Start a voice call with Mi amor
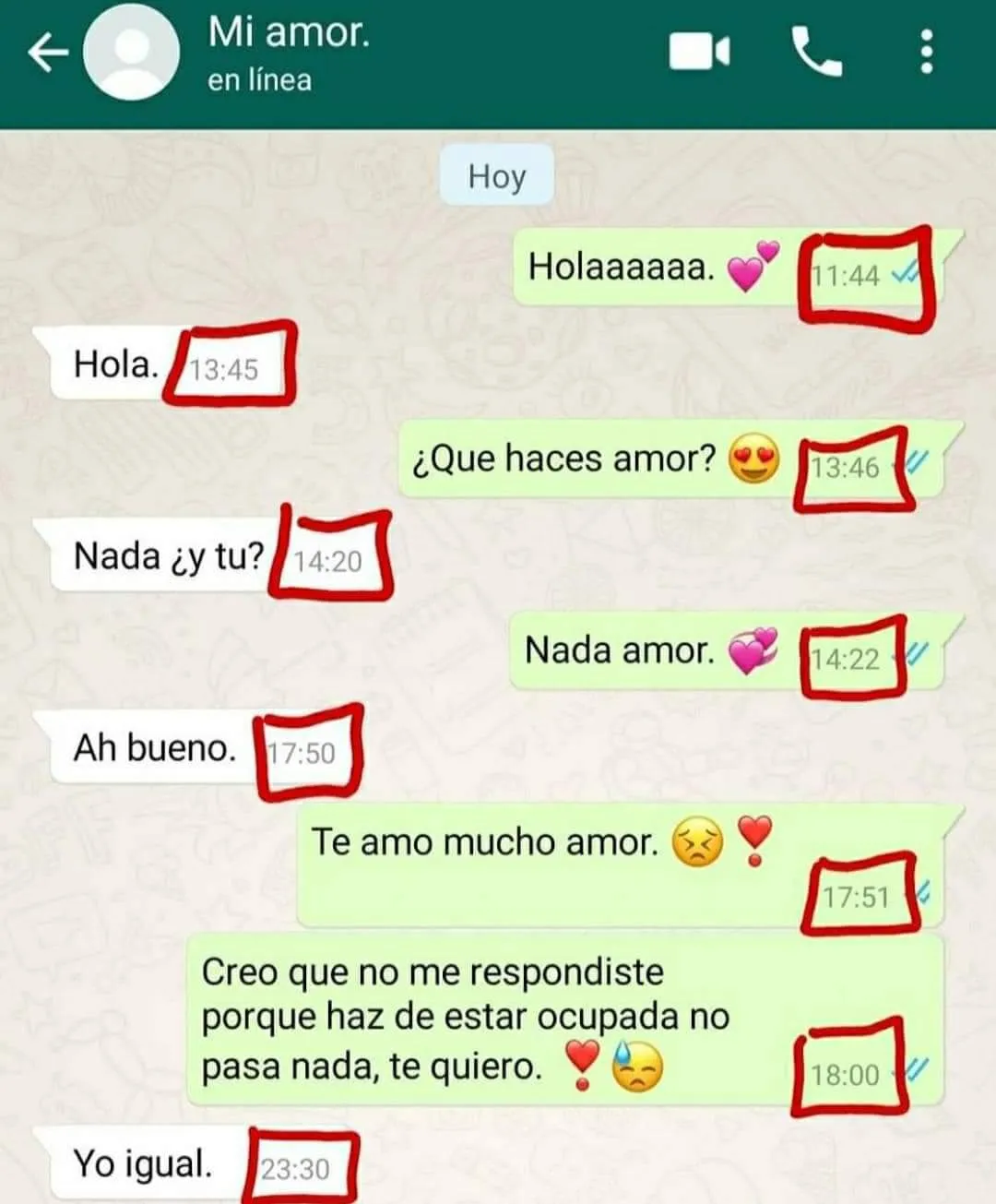The width and height of the screenshot is (996, 1204). coord(816,52)
